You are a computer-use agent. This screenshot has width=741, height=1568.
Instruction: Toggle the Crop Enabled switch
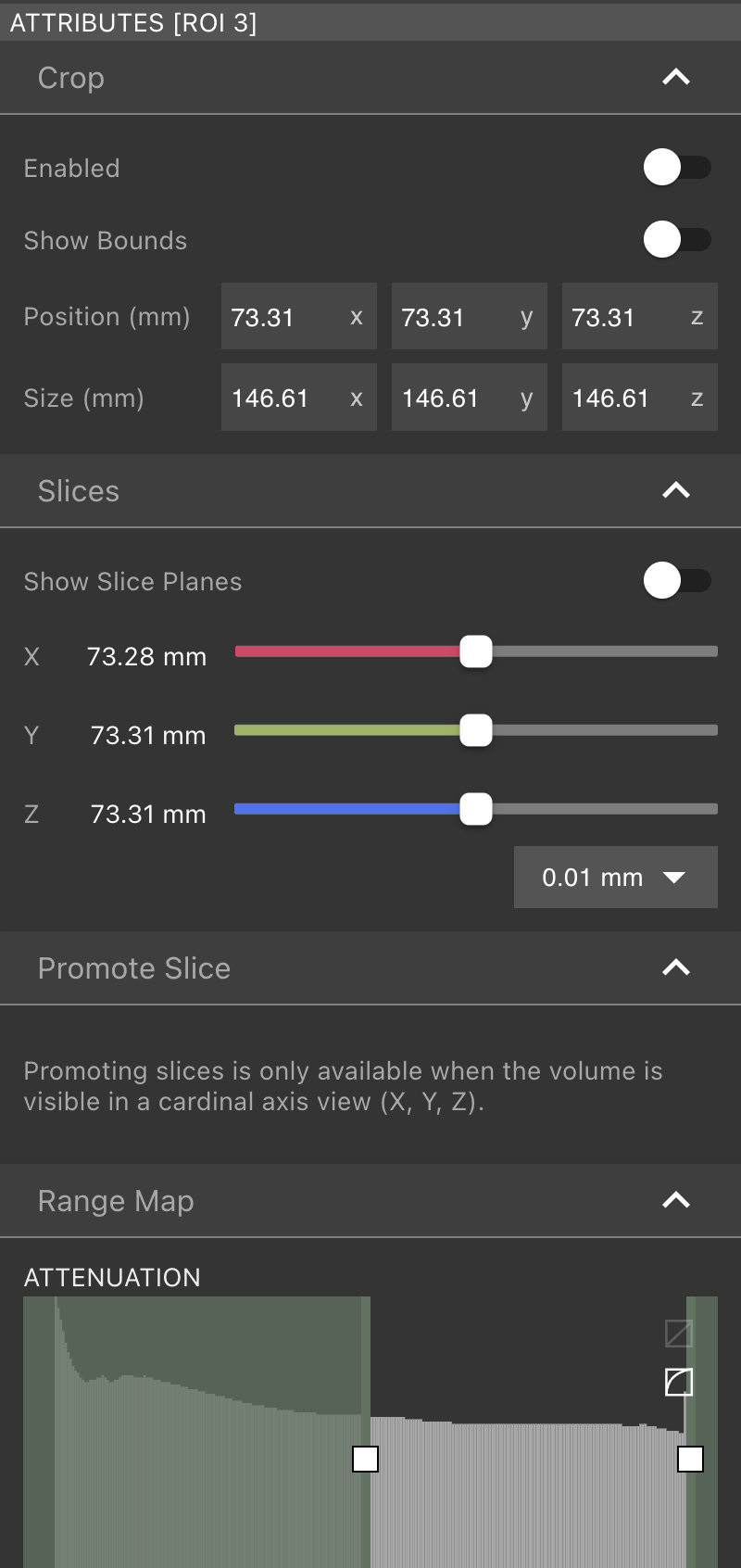coord(676,168)
